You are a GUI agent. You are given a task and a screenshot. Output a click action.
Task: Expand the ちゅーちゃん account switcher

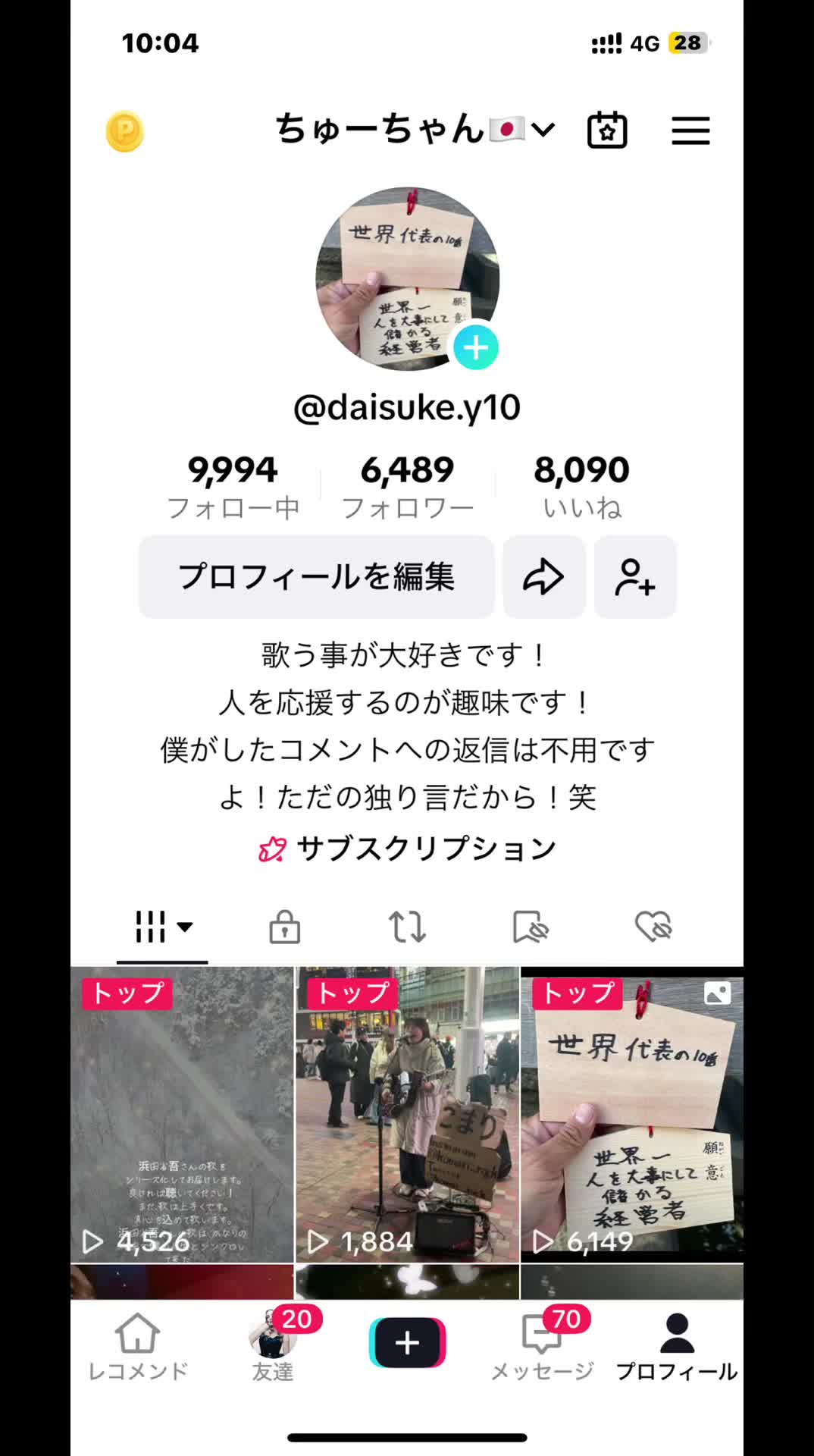point(415,129)
